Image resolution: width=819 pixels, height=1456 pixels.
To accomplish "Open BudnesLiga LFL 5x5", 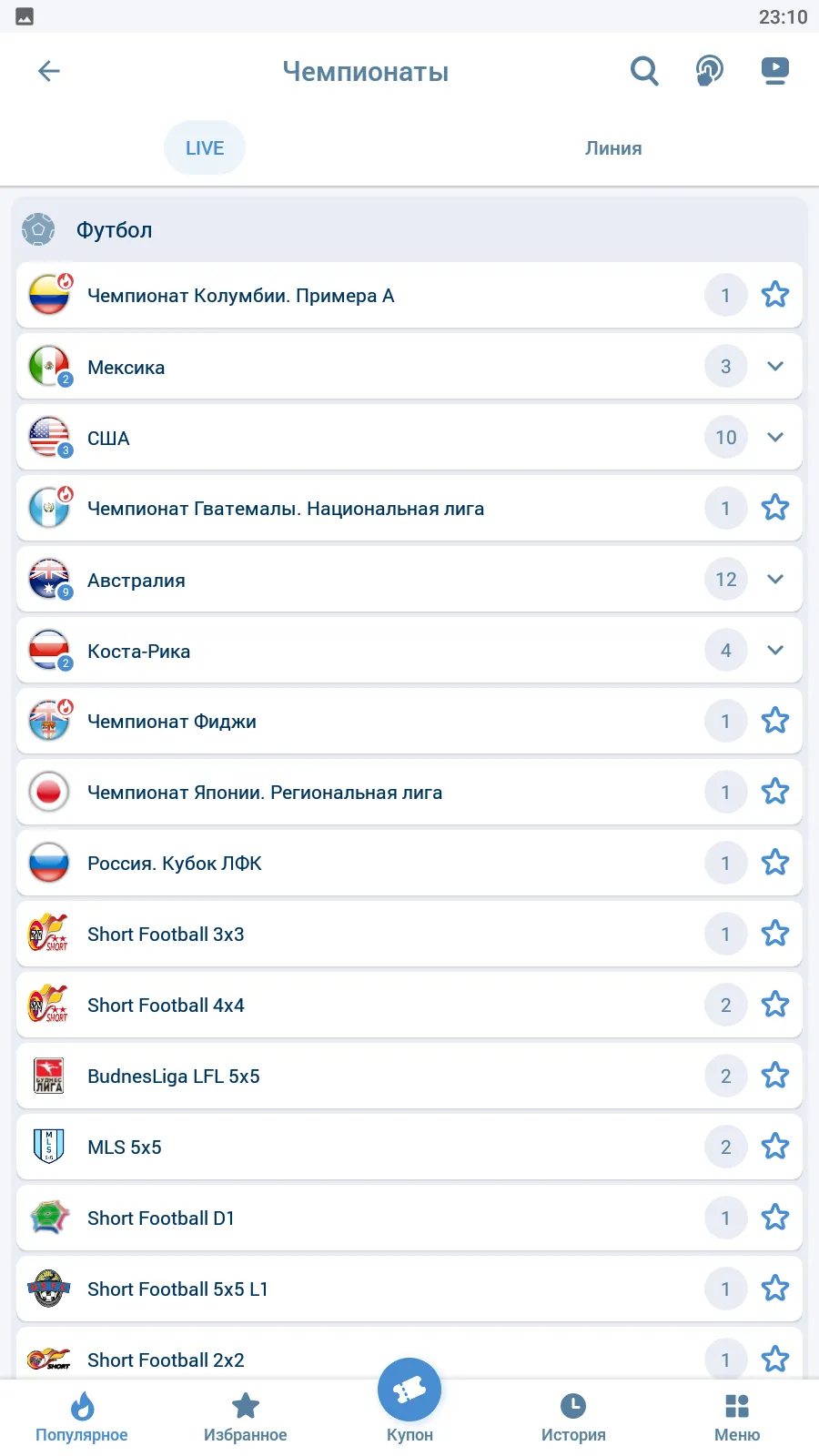I will [174, 1077].
